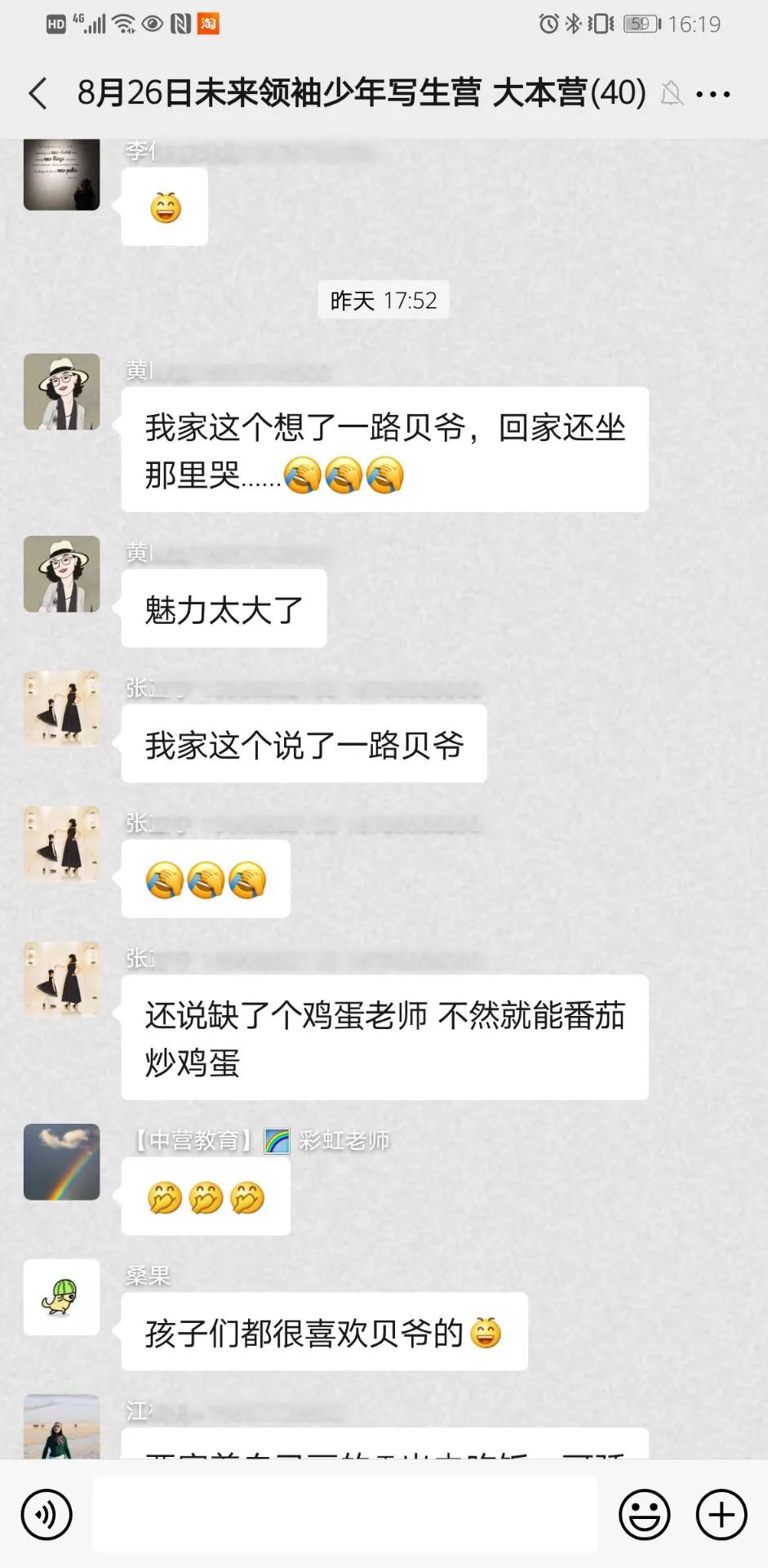Open avatar beside '魅力太大了' message

62,574
